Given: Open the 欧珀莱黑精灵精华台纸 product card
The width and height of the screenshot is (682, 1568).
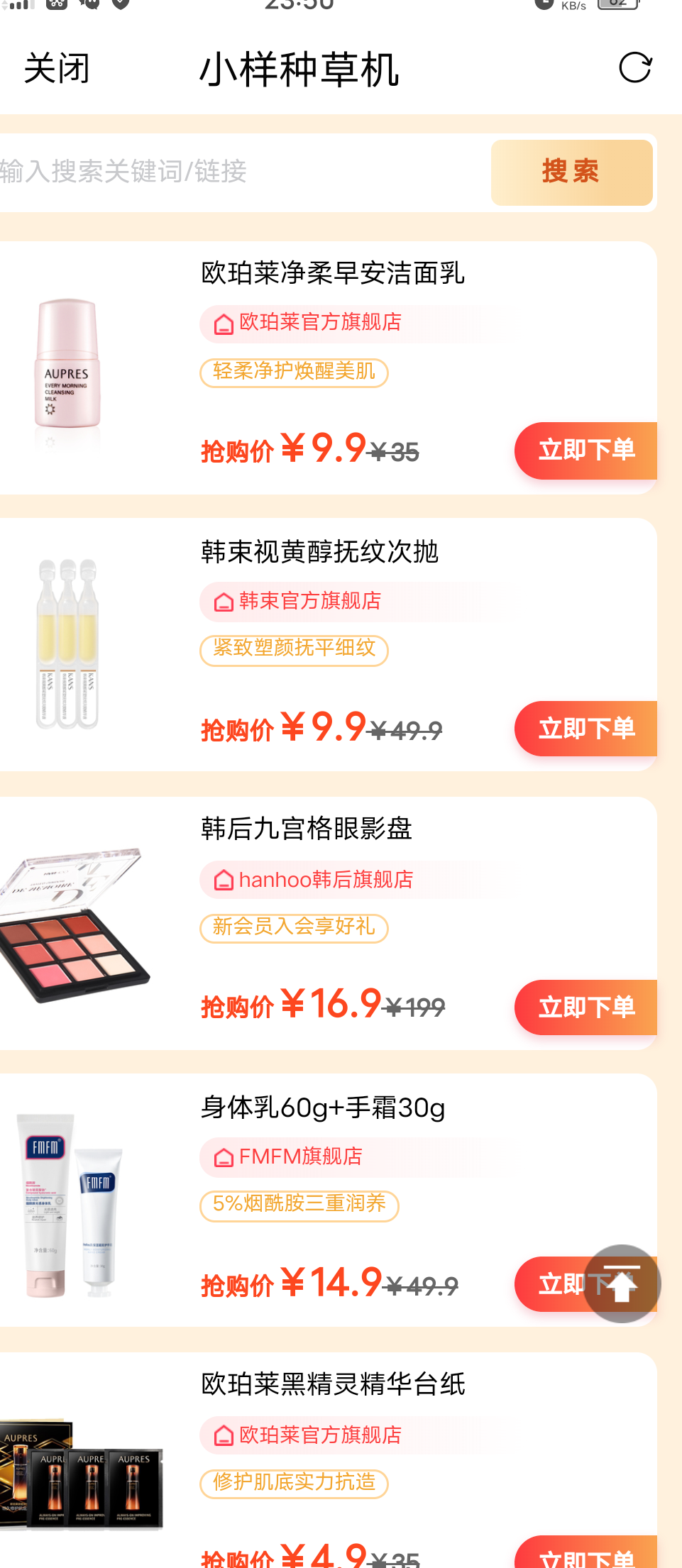Looking at the screenshot, I should click(x=328, y=1459).
